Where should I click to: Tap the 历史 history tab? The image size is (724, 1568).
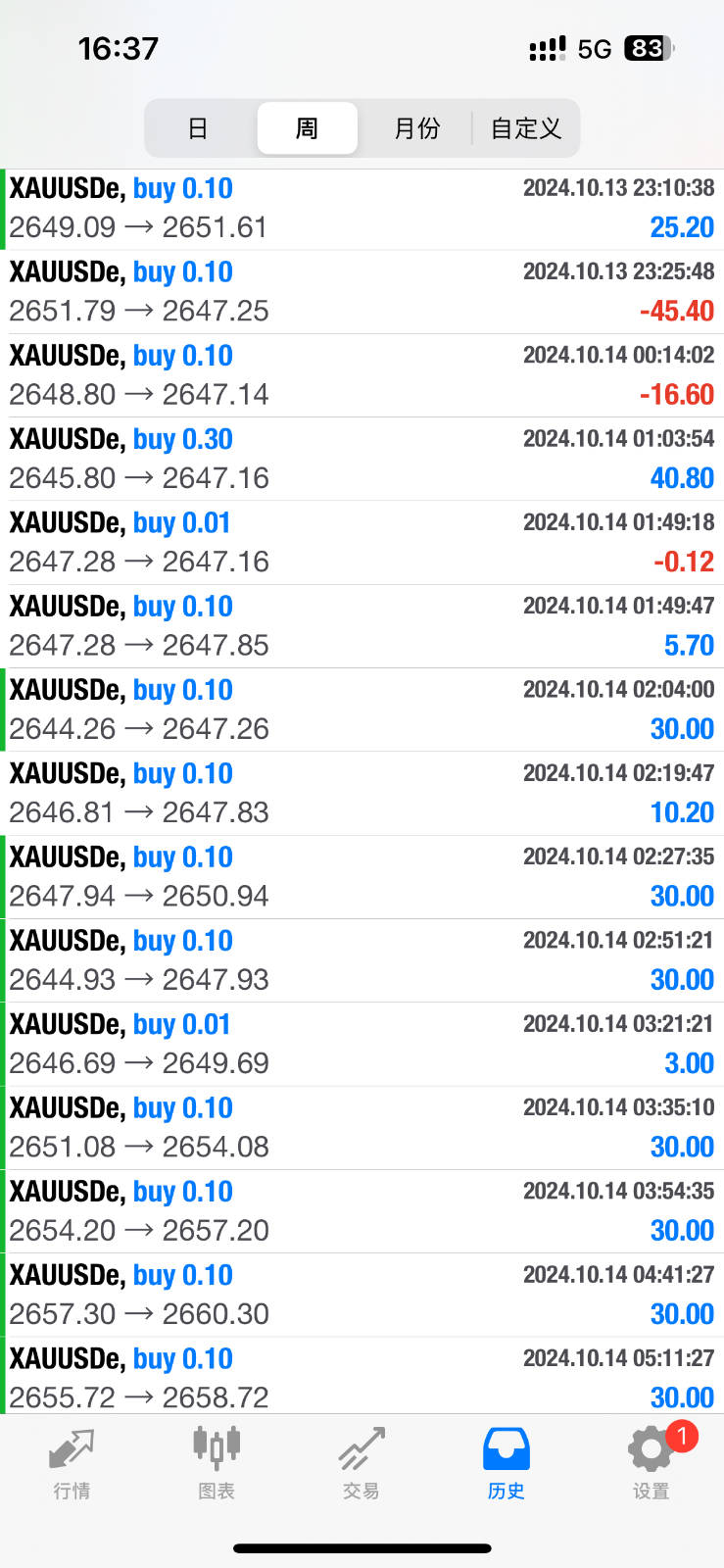(x=507, y=1464)
